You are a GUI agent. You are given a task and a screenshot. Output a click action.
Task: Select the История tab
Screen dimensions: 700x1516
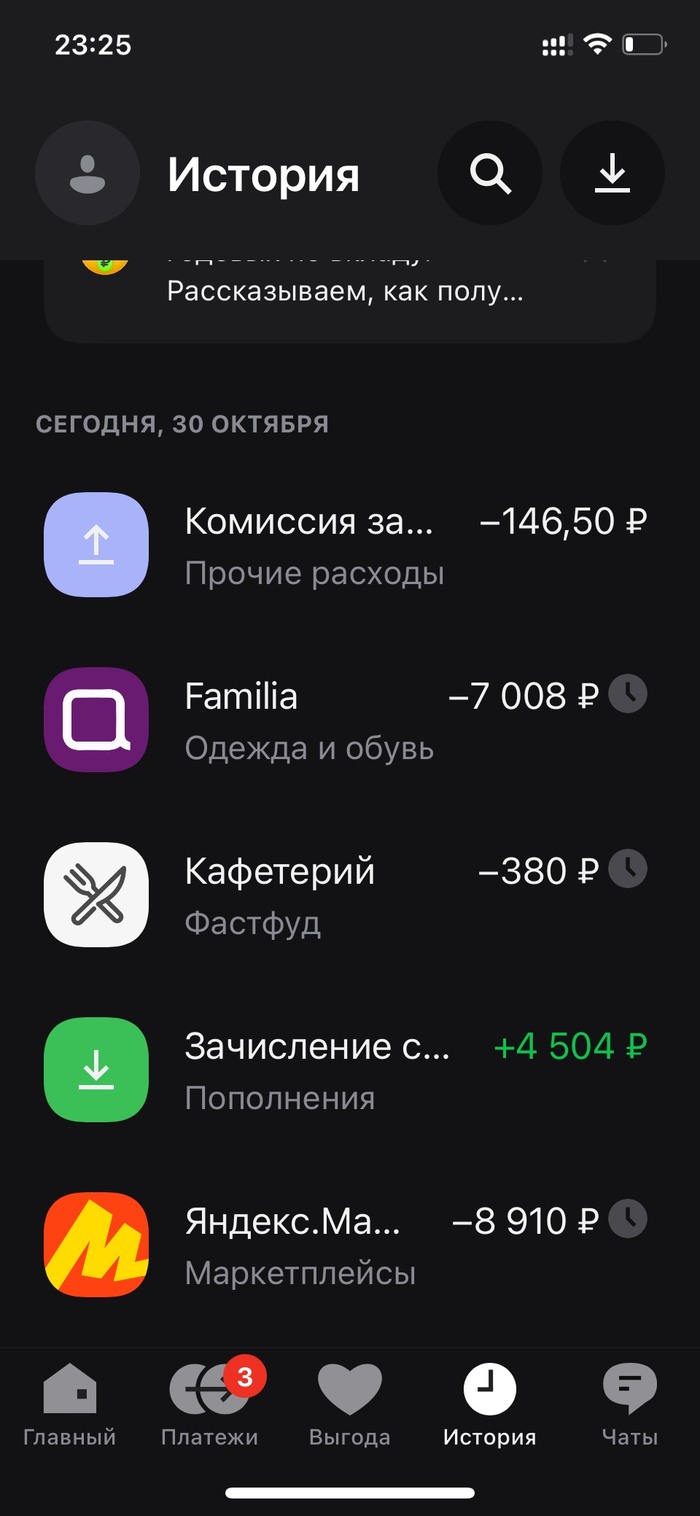[489, 1405]
